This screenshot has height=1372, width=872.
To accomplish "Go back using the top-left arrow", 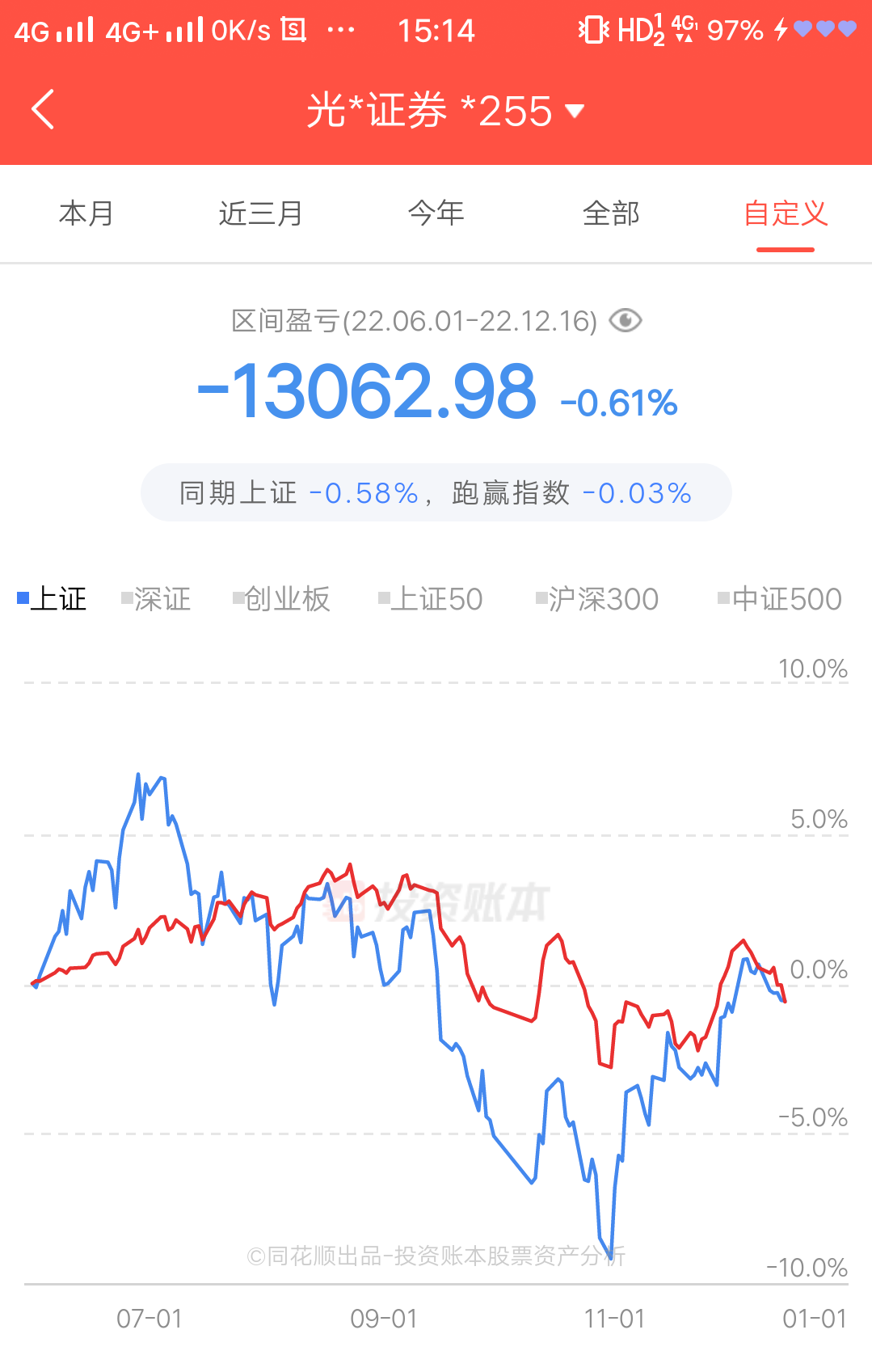I will (43, 110).
